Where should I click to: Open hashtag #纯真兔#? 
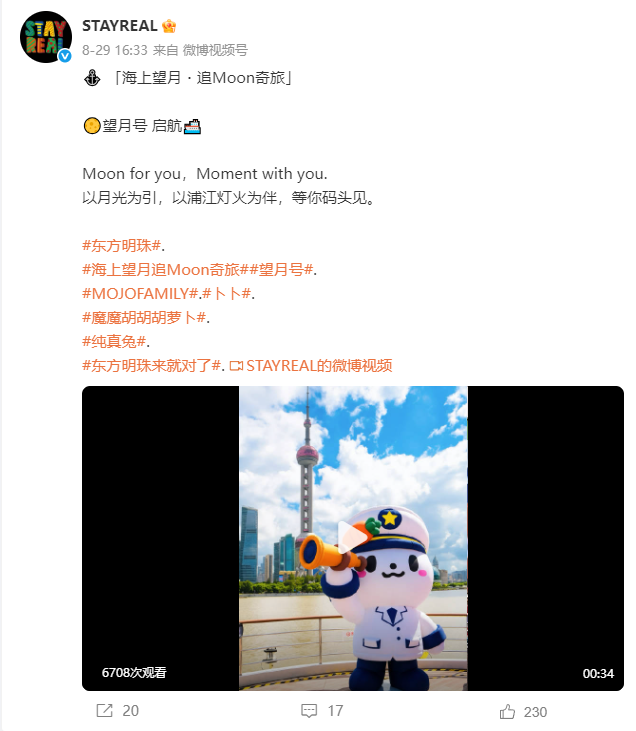(x=114, y=342)
